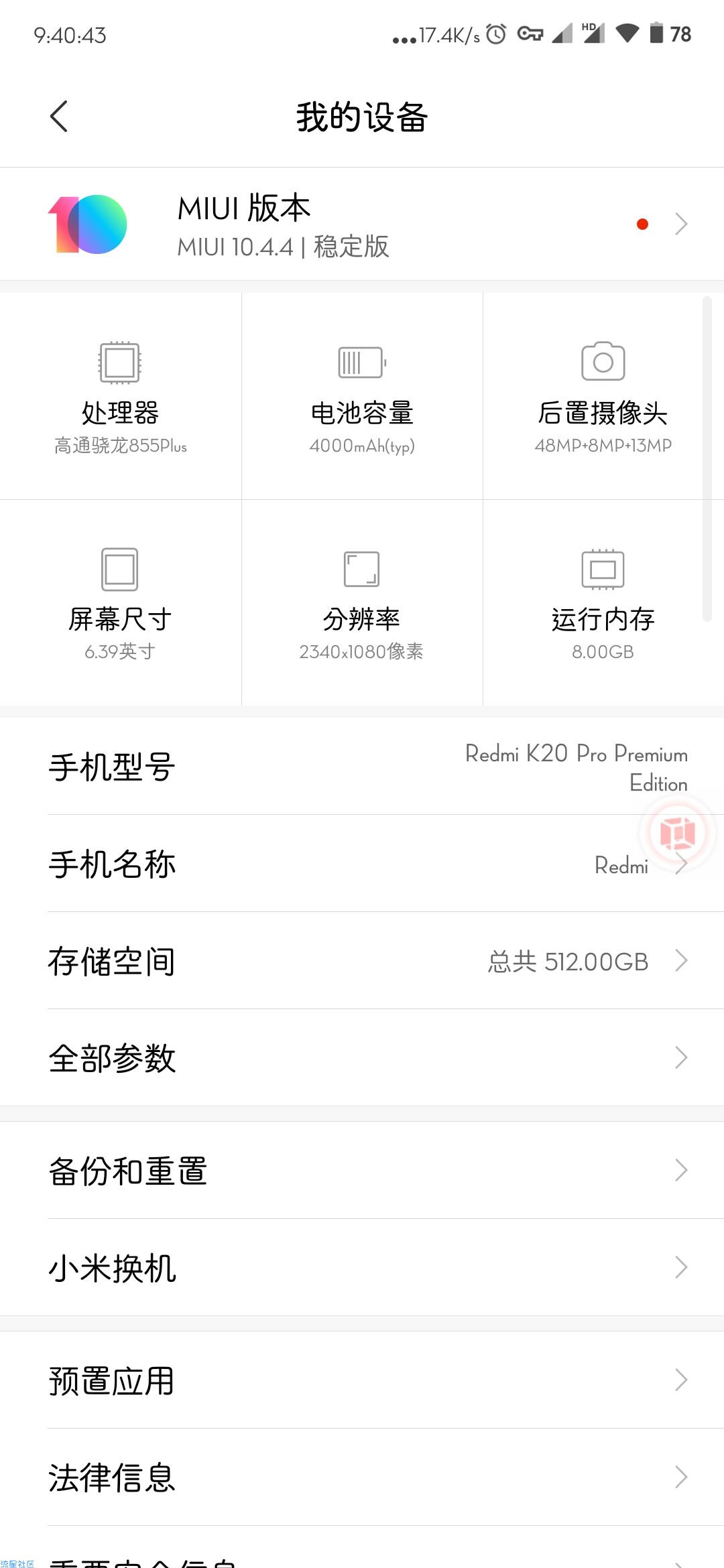
Task: Open 预置应用 list
Action: point(362,1380)
